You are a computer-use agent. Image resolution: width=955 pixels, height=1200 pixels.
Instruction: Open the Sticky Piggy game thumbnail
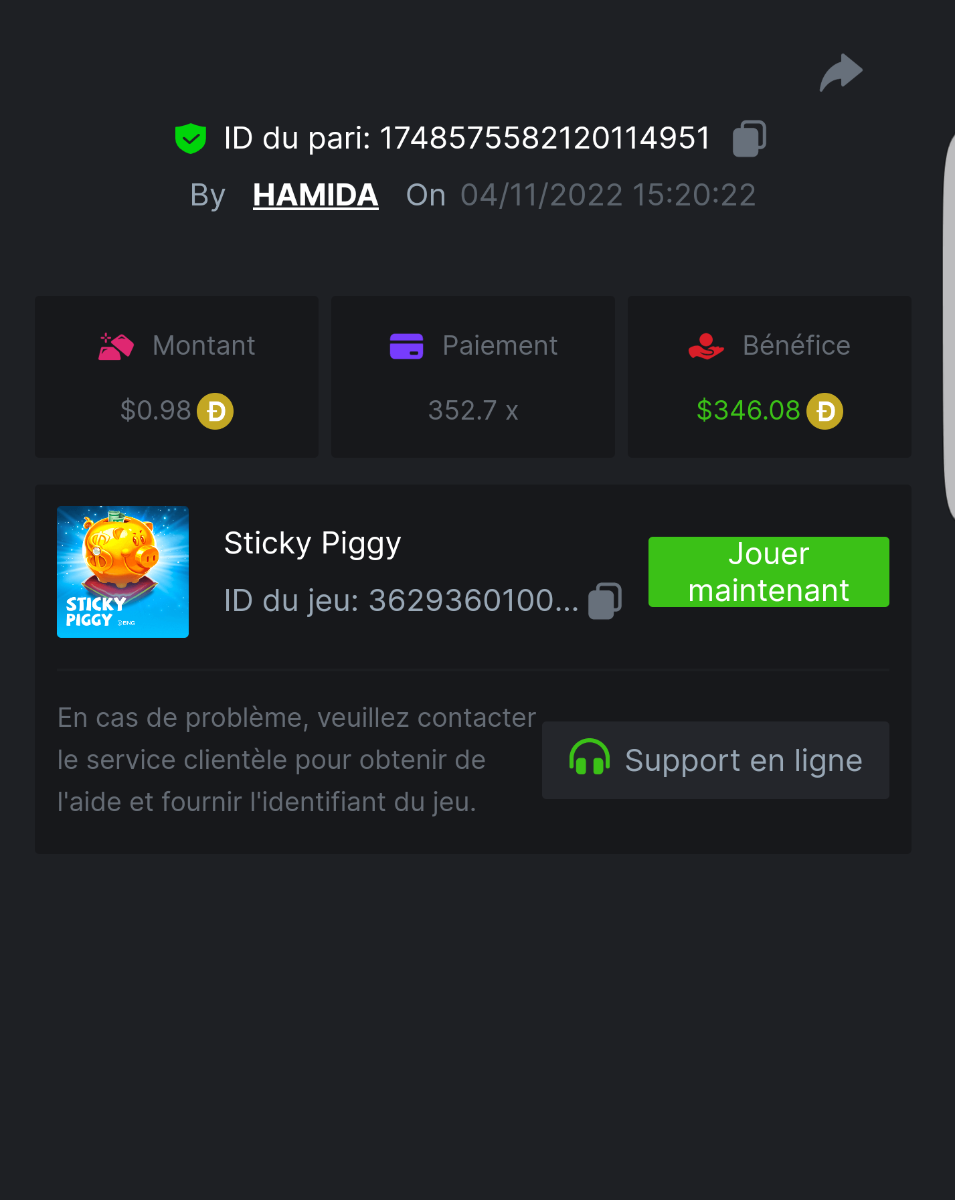(x=123, y=572)
